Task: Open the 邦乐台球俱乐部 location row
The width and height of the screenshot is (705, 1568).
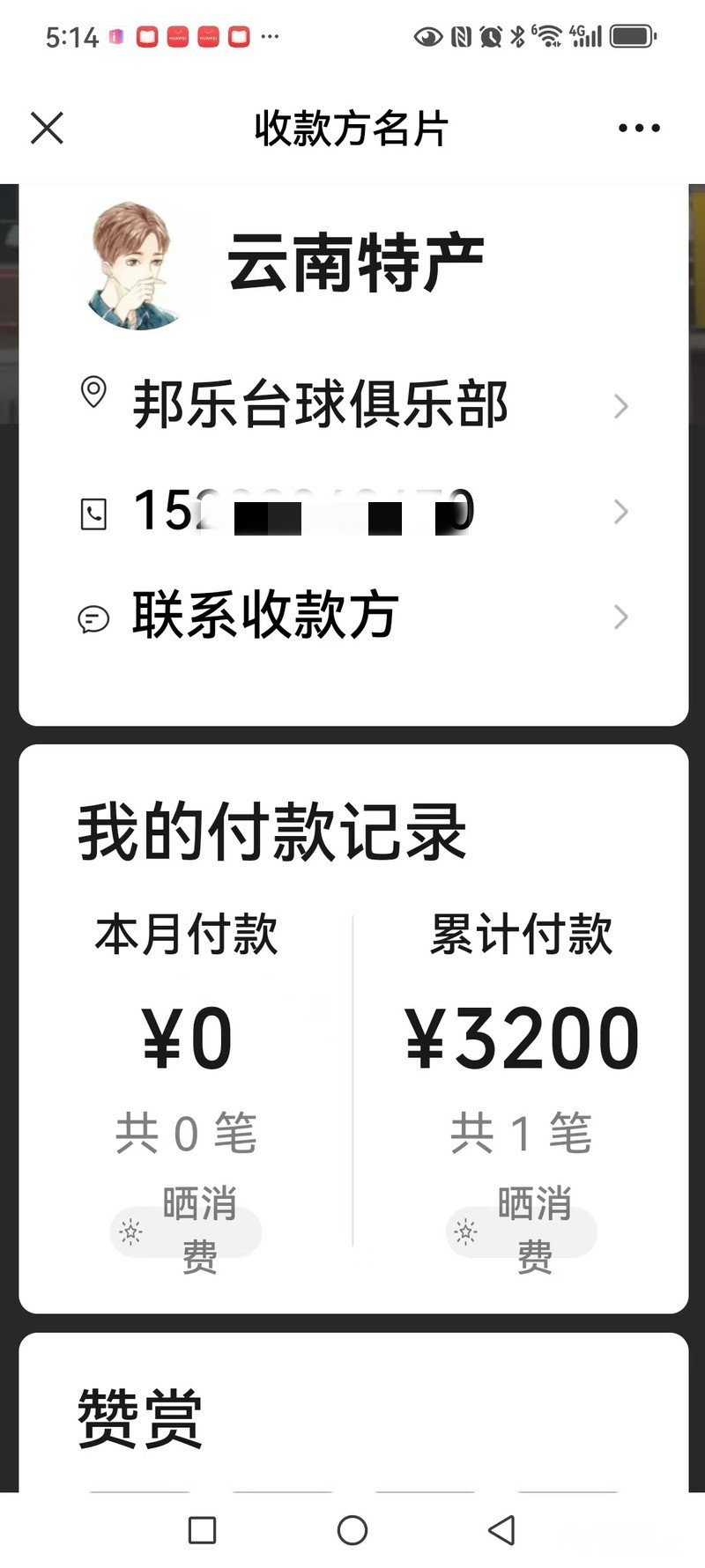Action: click(352, 405)
